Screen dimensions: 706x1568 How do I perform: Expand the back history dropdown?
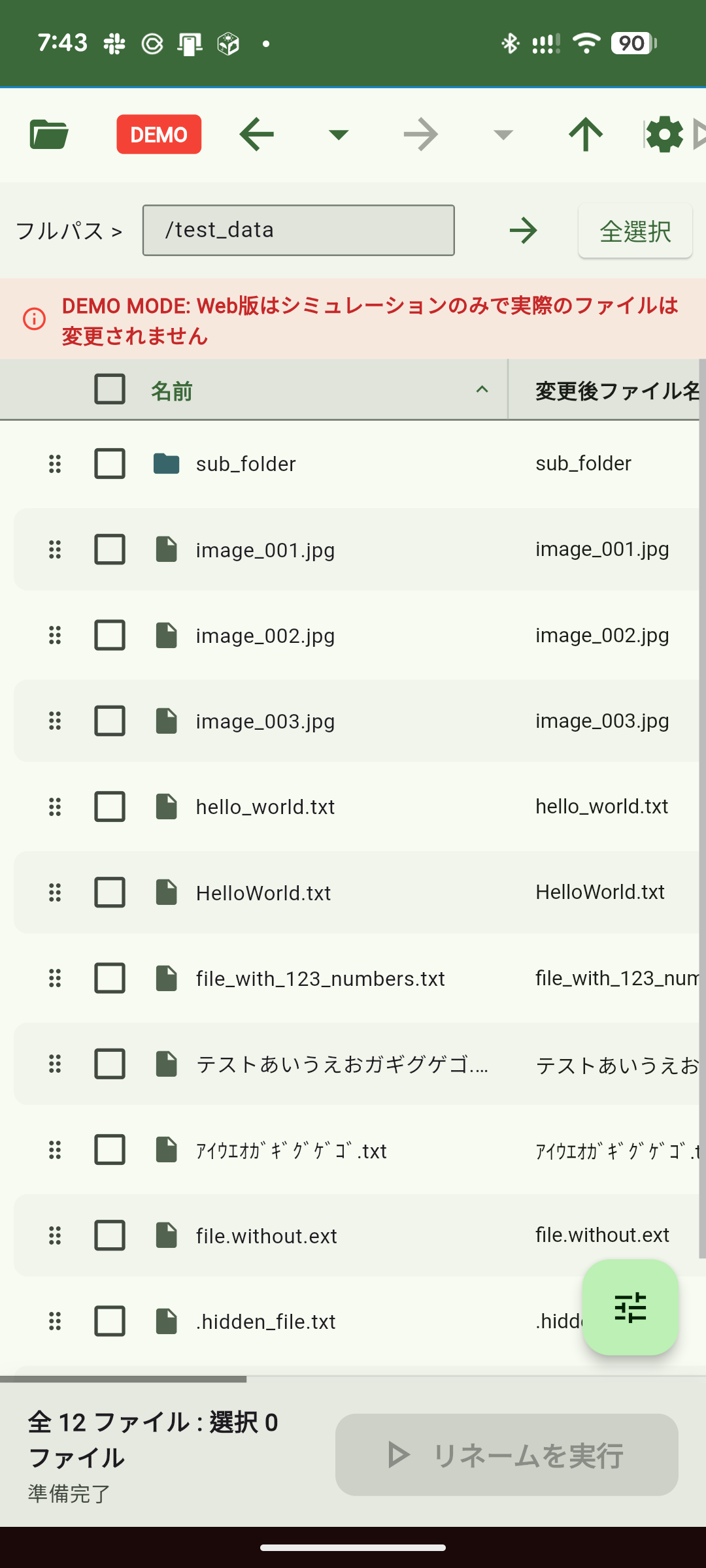click(x=338, y=135)
